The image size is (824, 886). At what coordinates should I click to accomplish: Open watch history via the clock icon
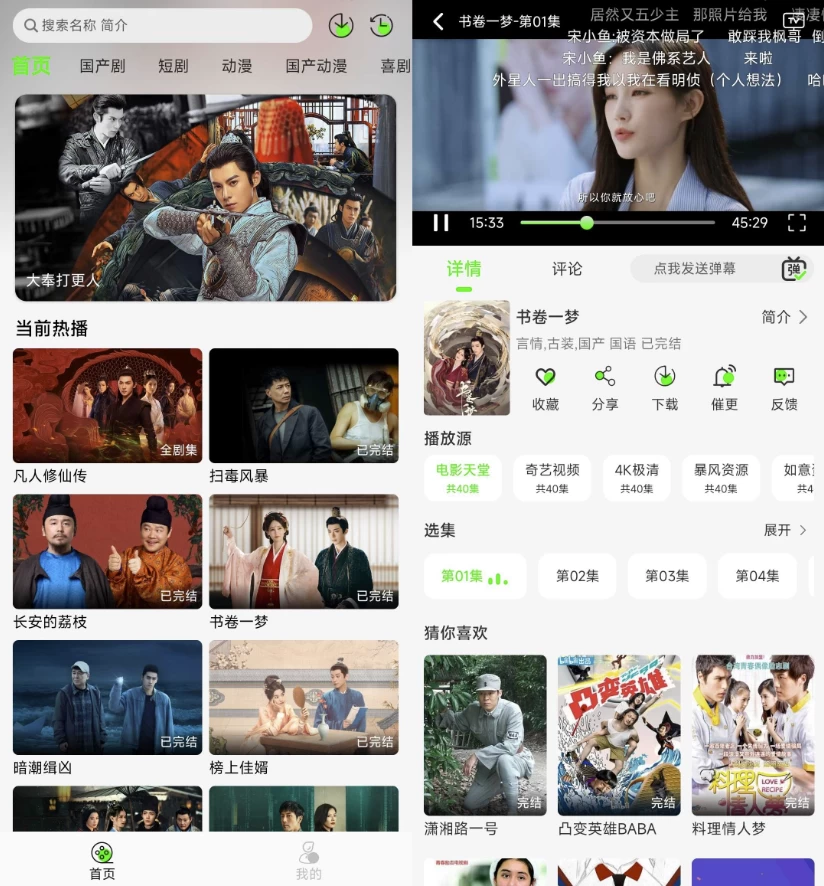click(x=381, y=24)
